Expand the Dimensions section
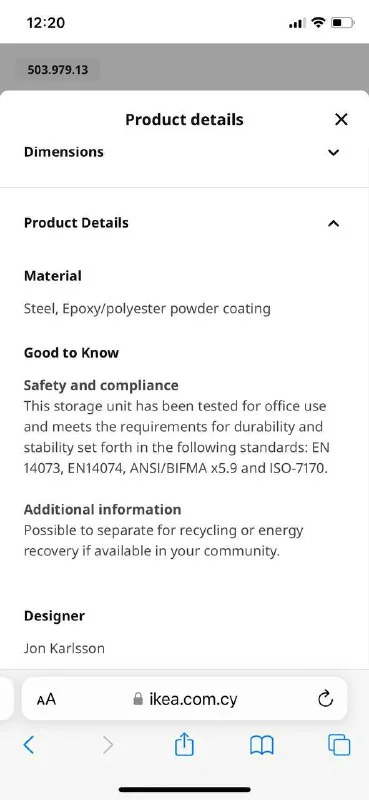The image size is (369, 800). 184,152
